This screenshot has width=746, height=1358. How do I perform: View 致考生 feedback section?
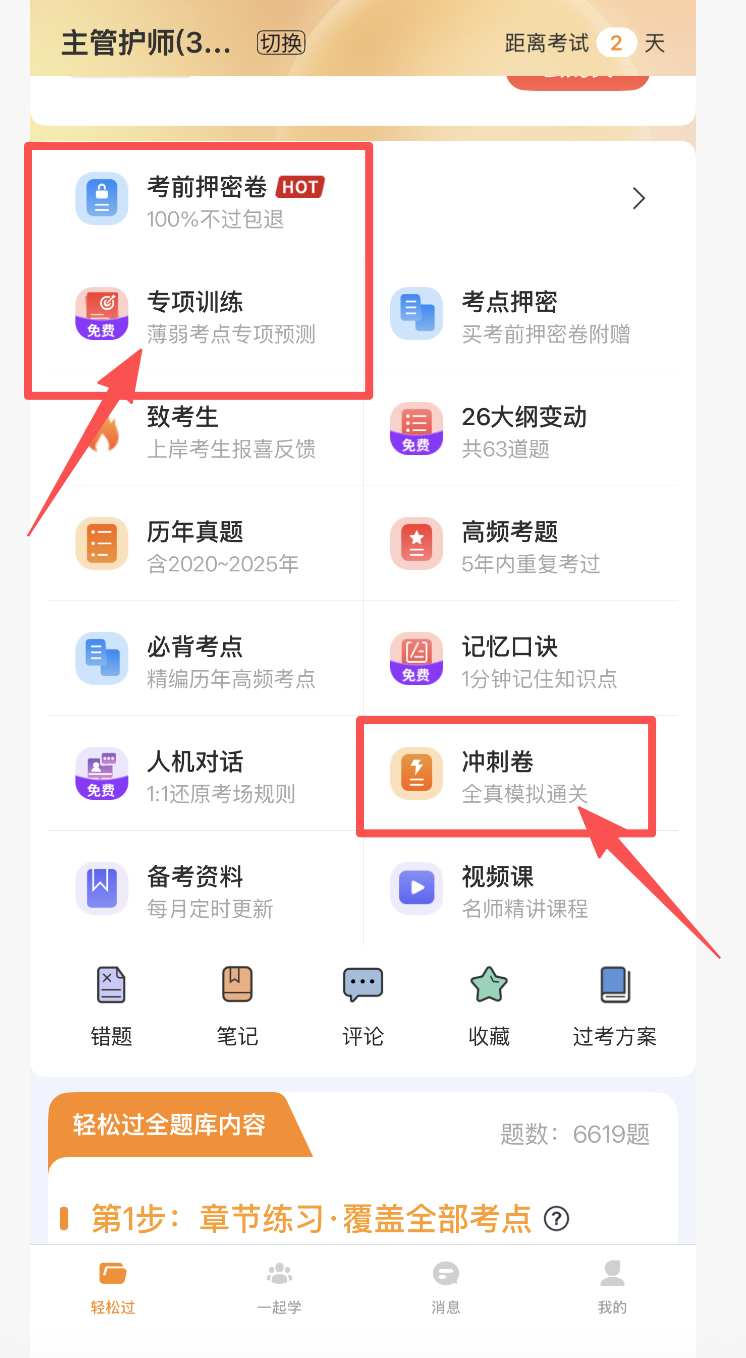coord(196,431)
